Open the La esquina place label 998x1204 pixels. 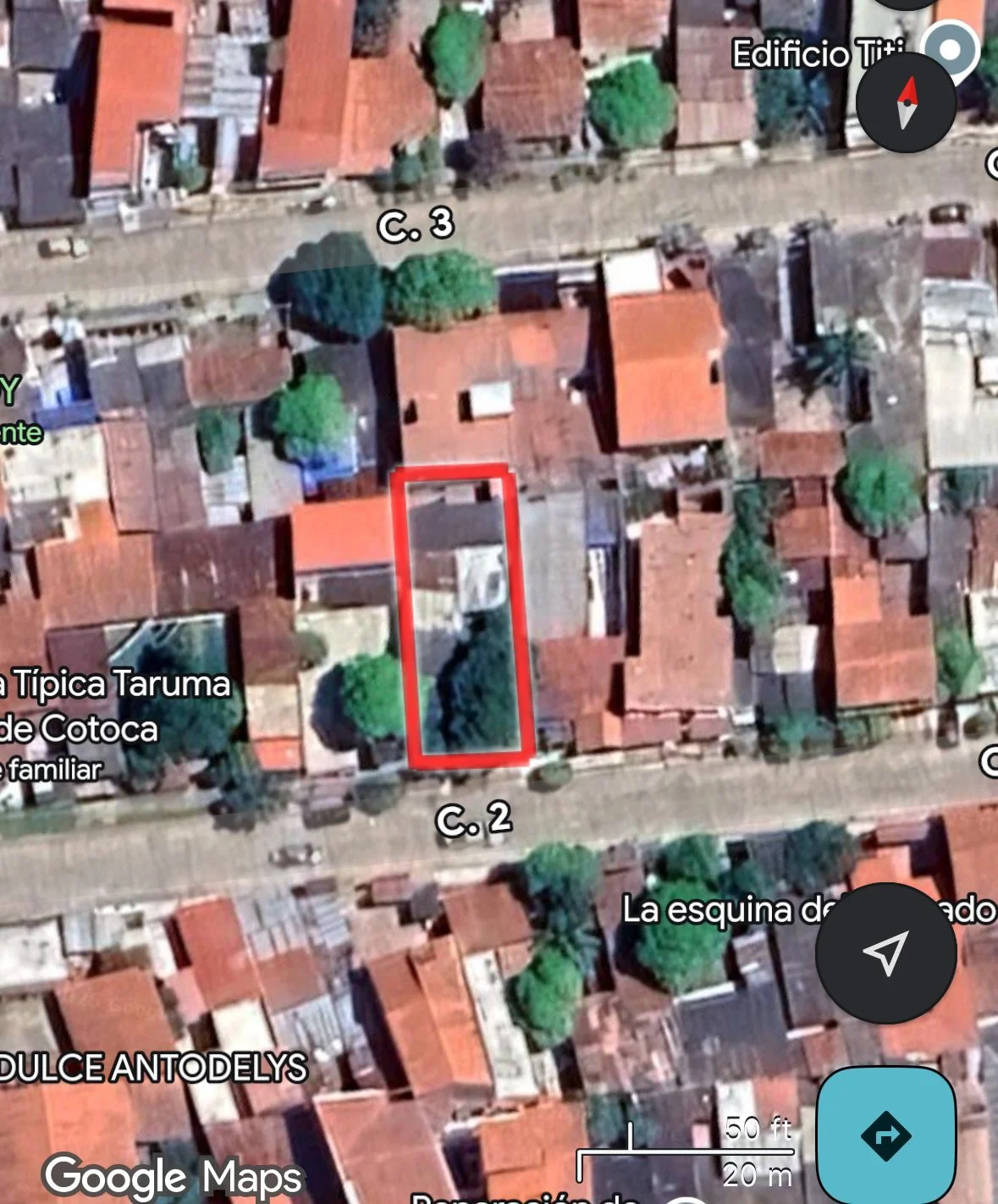click(720, 910)
